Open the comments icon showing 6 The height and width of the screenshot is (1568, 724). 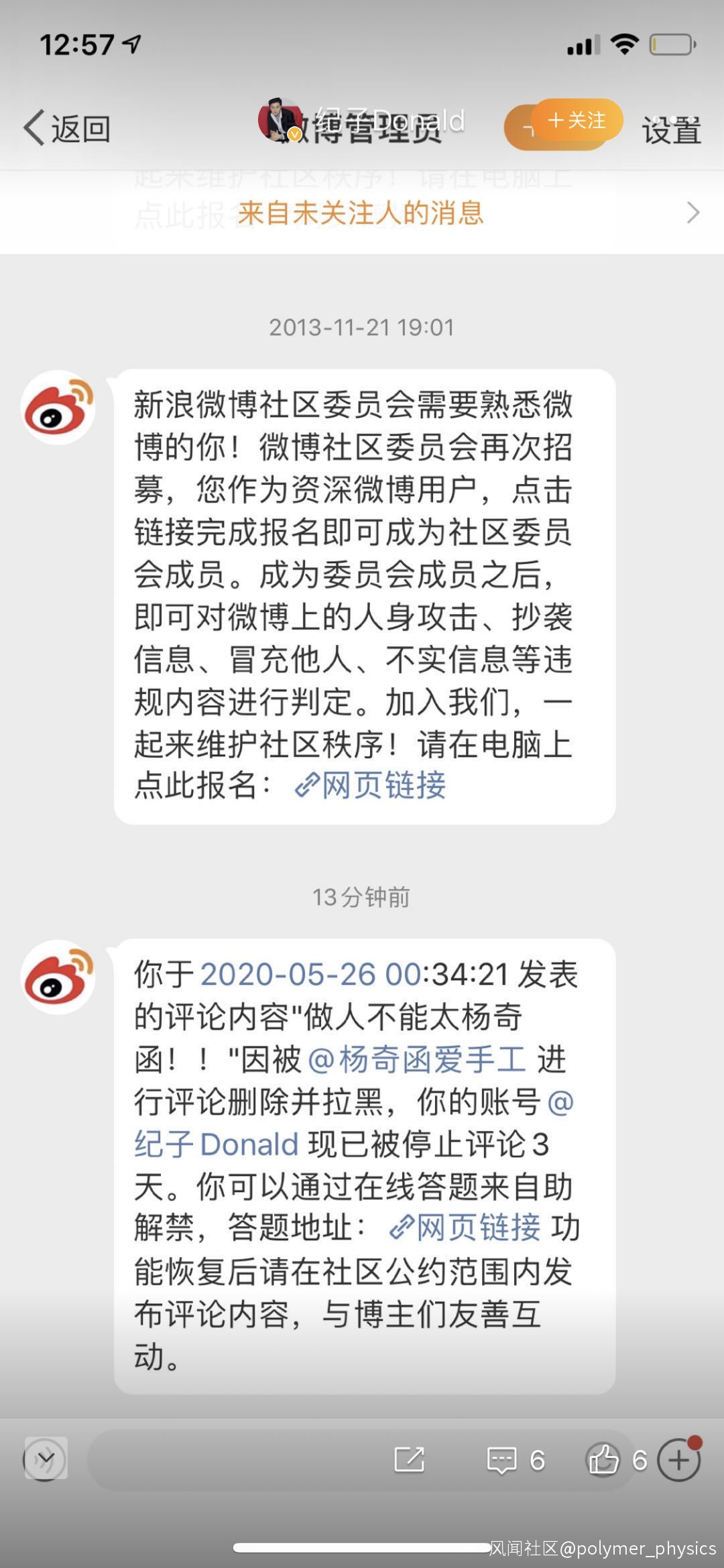point(502,1459)
